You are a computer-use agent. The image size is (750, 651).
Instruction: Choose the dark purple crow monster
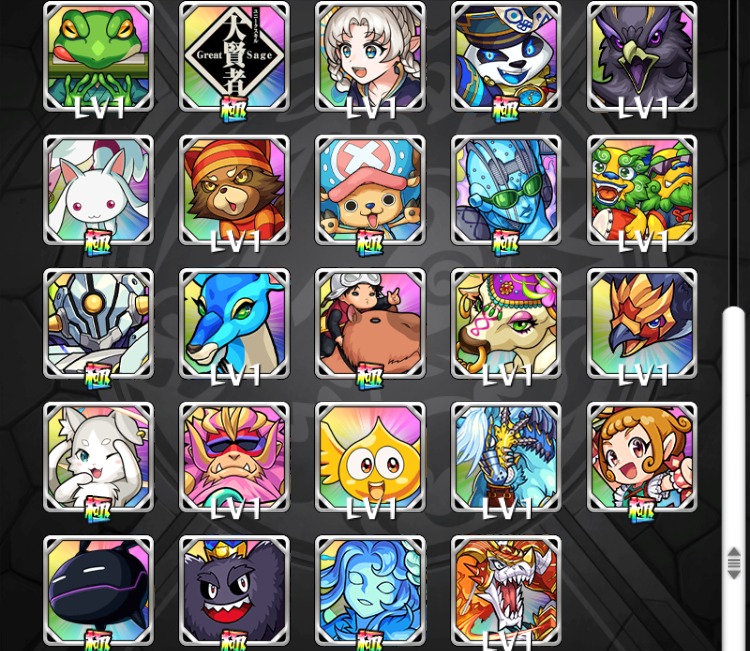[x=642, y=57]
